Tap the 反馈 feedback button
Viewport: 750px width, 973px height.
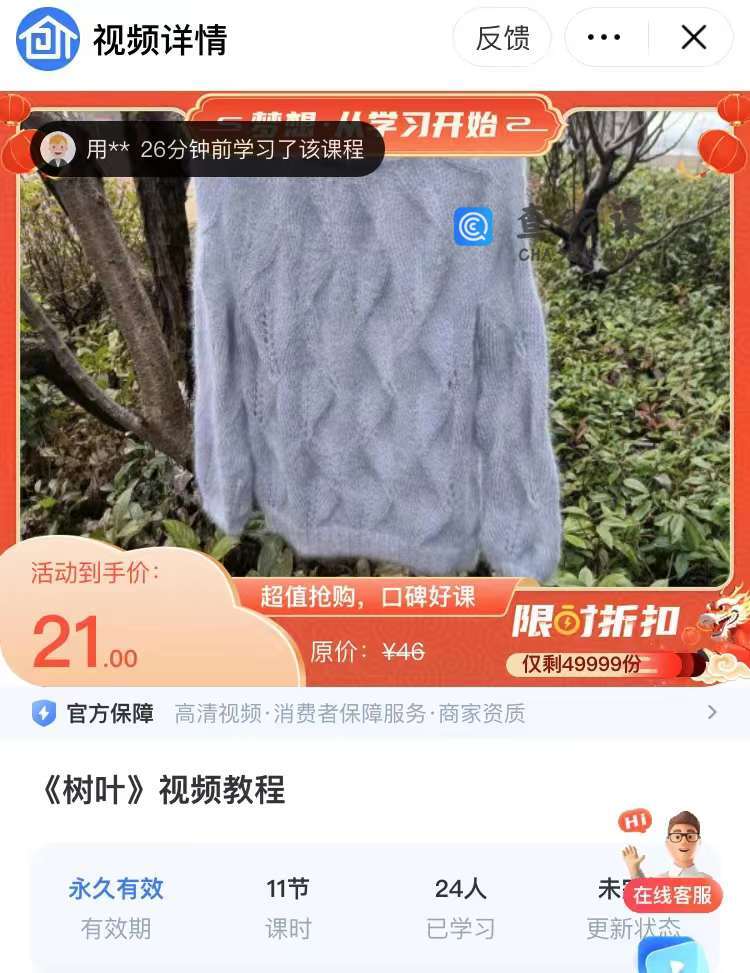pos(501,38)
